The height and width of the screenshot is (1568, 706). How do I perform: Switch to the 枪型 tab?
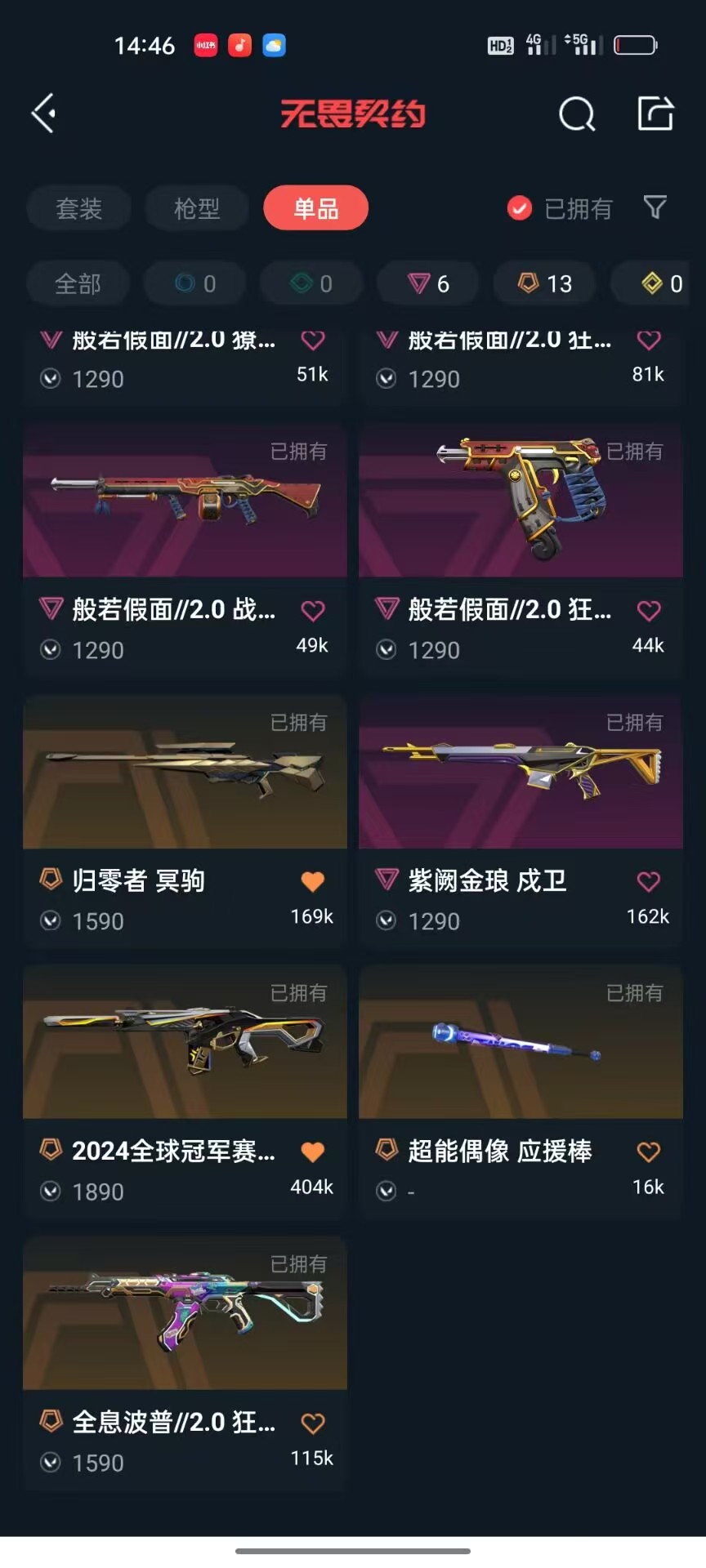coord(197,208)
